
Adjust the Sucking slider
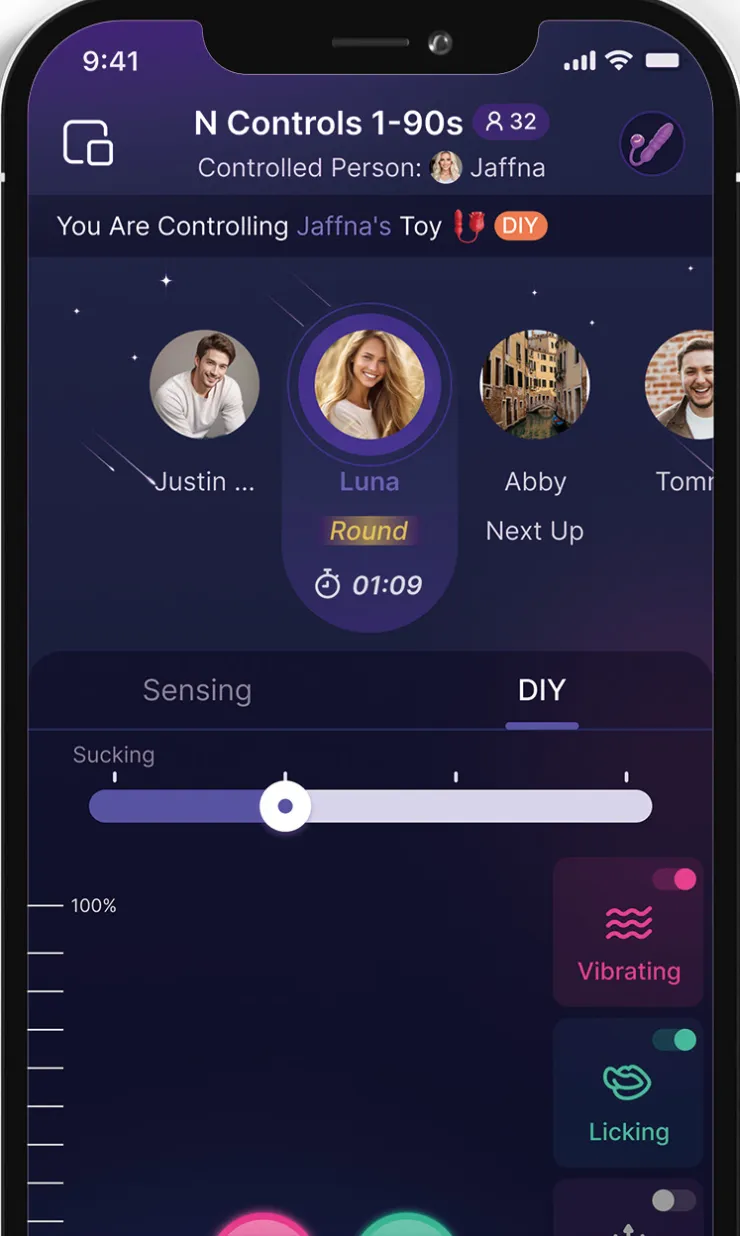point(285,806)
